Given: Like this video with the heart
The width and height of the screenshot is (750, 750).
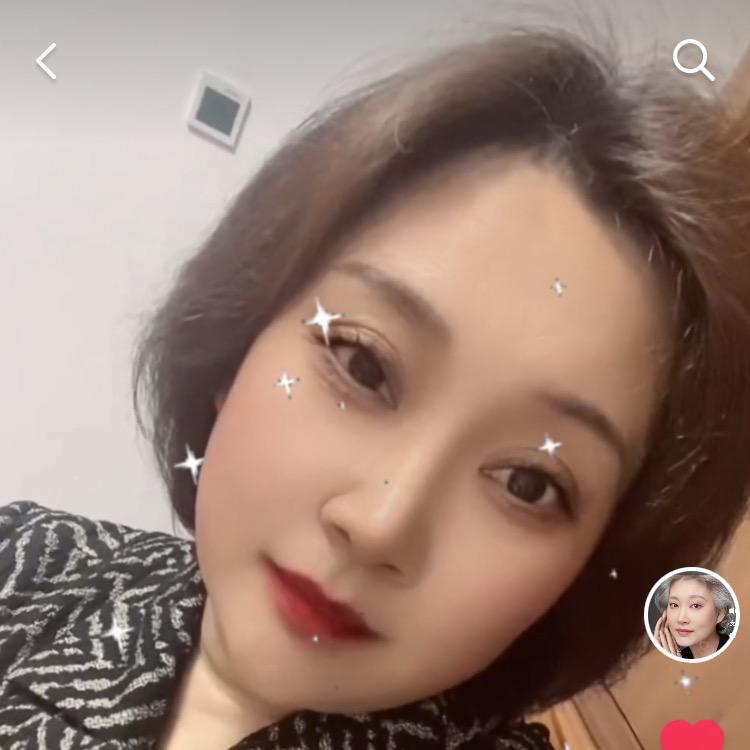Looking at the screenshot, I should pos(692,736).
